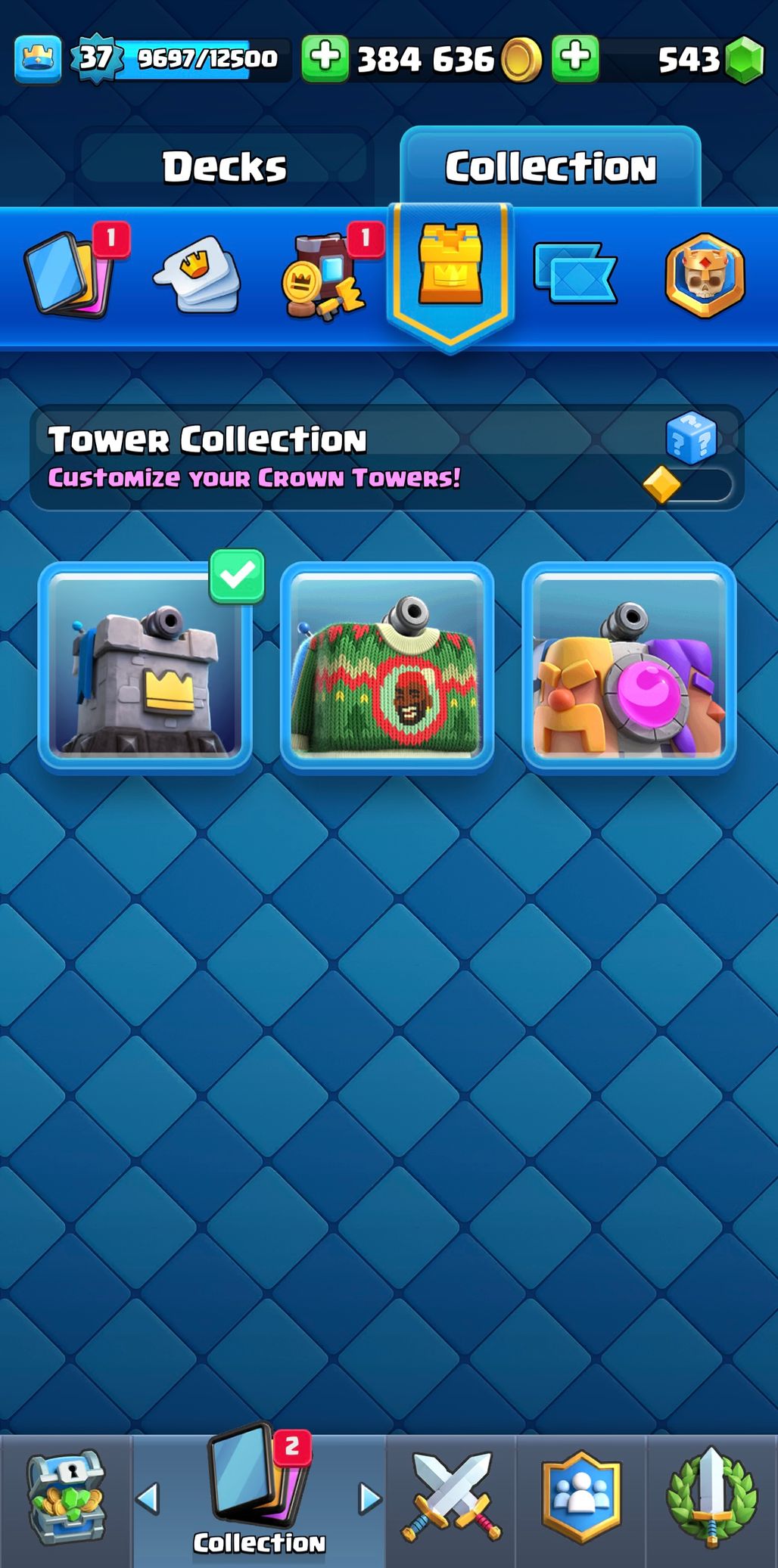The height and width of the screenshot is (1568, 778).
Task: Tap the left arrow beside Collection
Action: (148, 1498)
